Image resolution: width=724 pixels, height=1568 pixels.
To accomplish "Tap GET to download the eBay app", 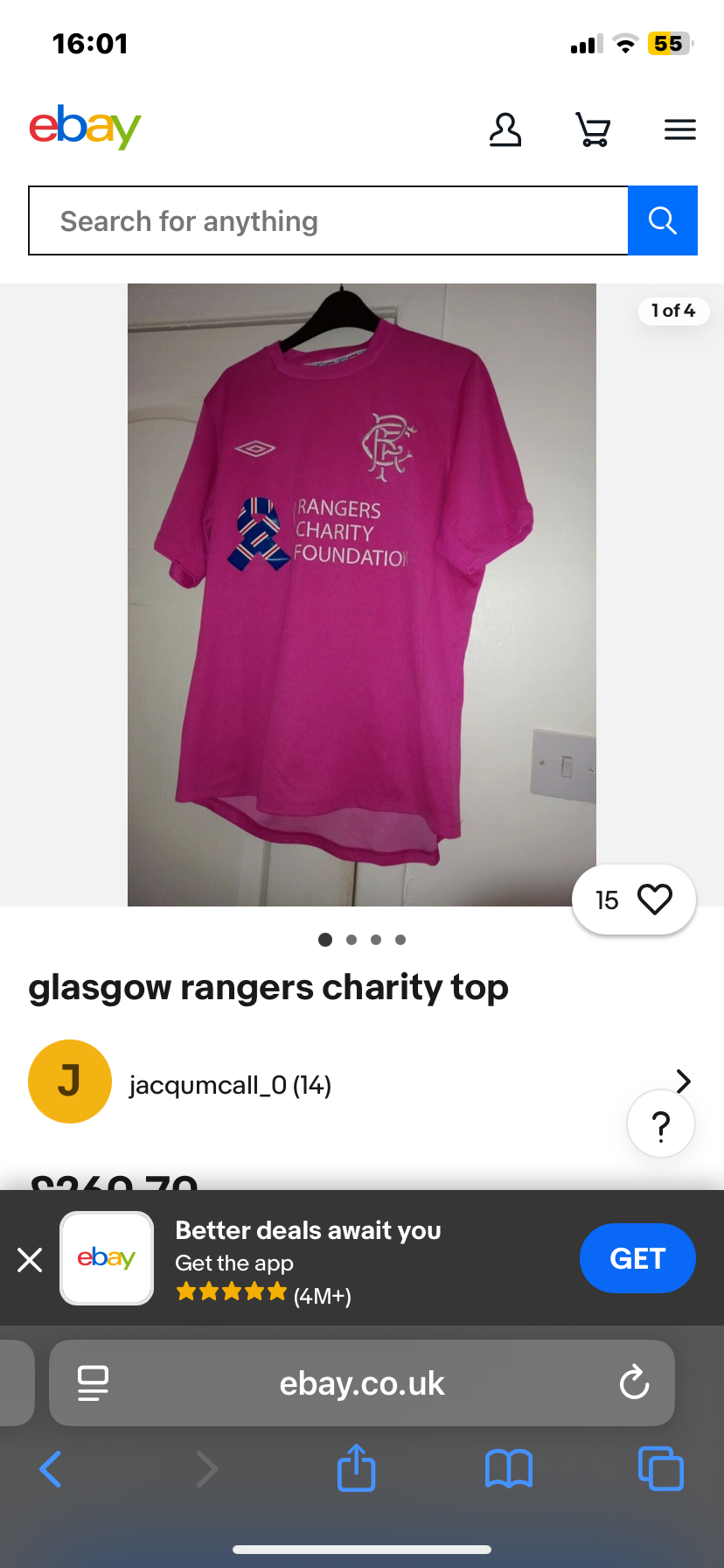I will [637, 1258].
